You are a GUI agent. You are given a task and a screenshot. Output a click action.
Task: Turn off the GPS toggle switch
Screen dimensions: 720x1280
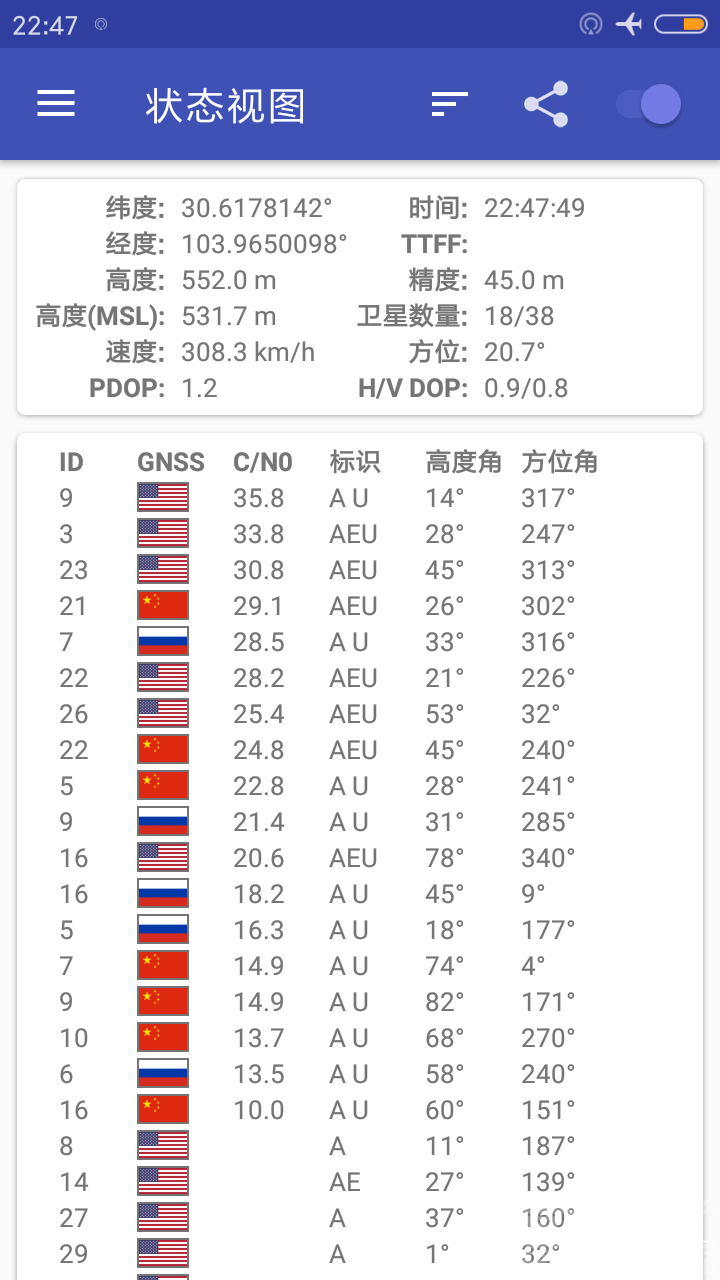point(649,104)
